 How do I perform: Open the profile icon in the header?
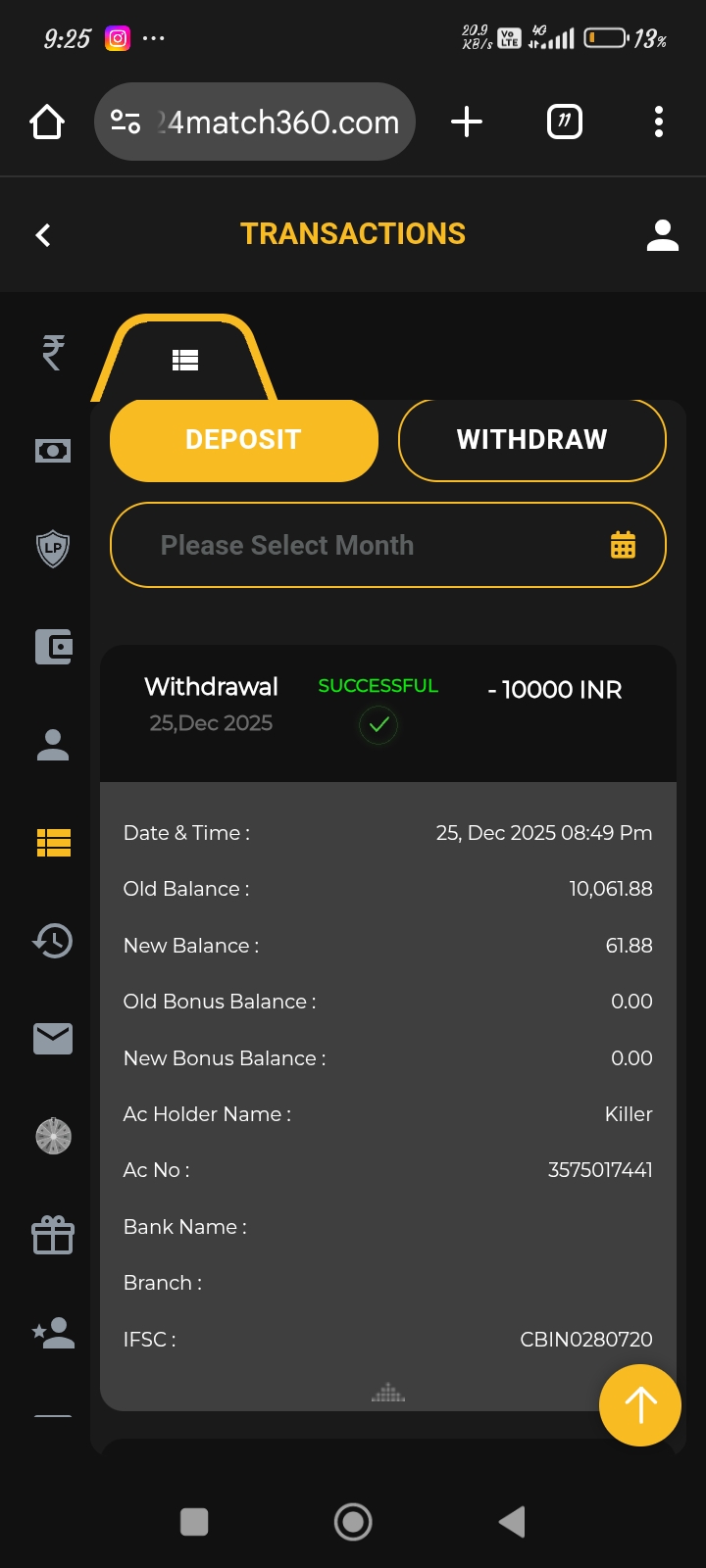coord(663,235)
